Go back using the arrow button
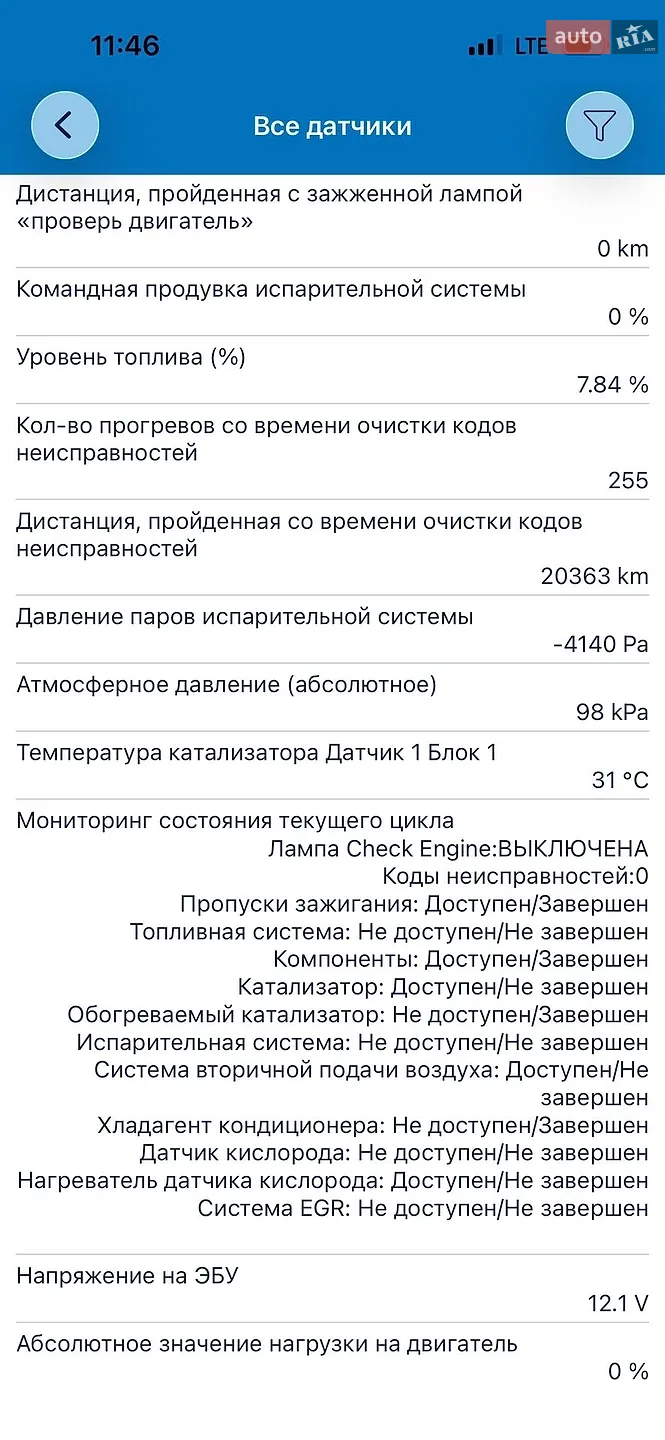Screen dimensions: 665x1440 tap(65, 125)
